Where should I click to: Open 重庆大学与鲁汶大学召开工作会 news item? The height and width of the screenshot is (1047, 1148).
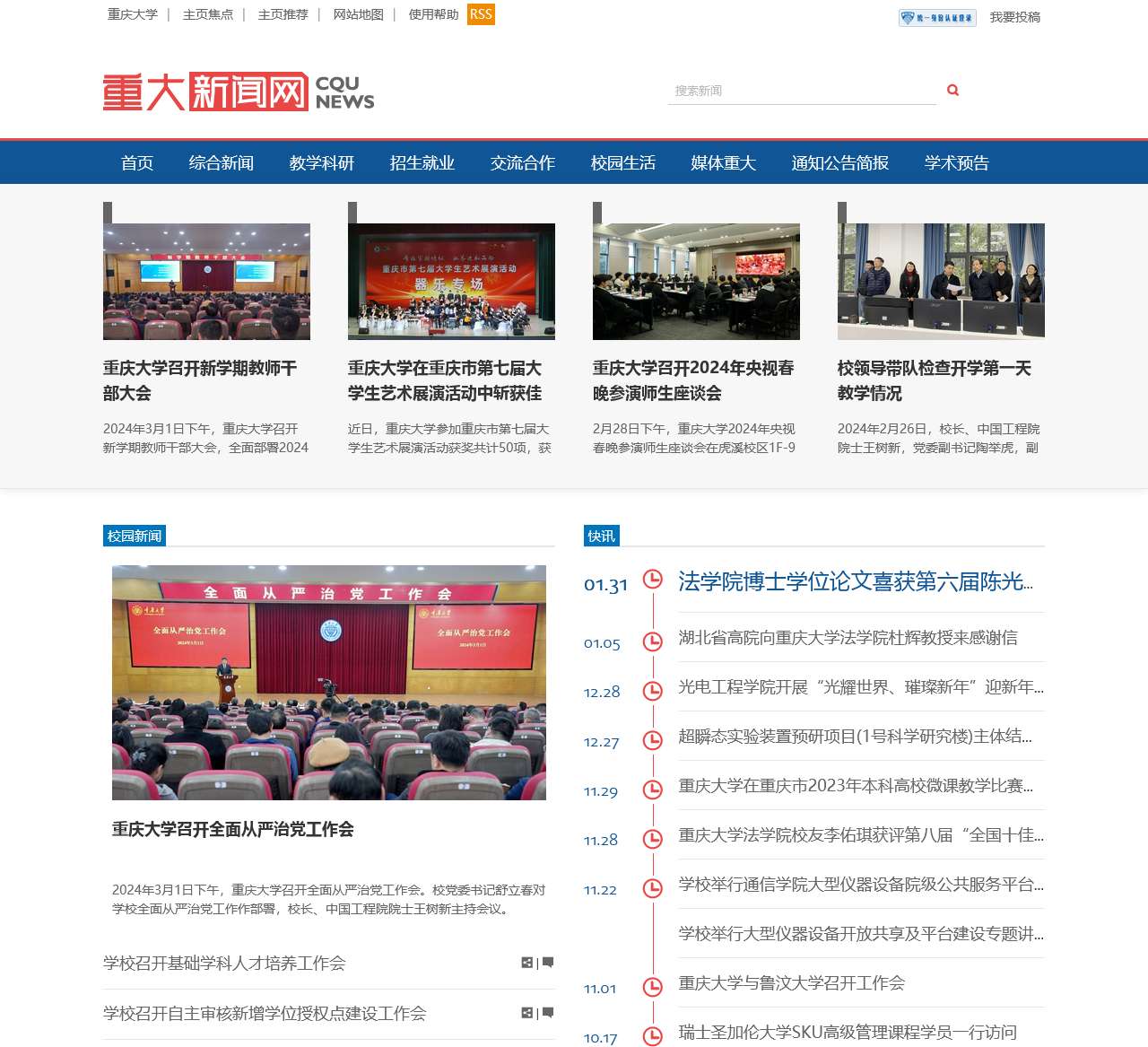coord(791,983)
